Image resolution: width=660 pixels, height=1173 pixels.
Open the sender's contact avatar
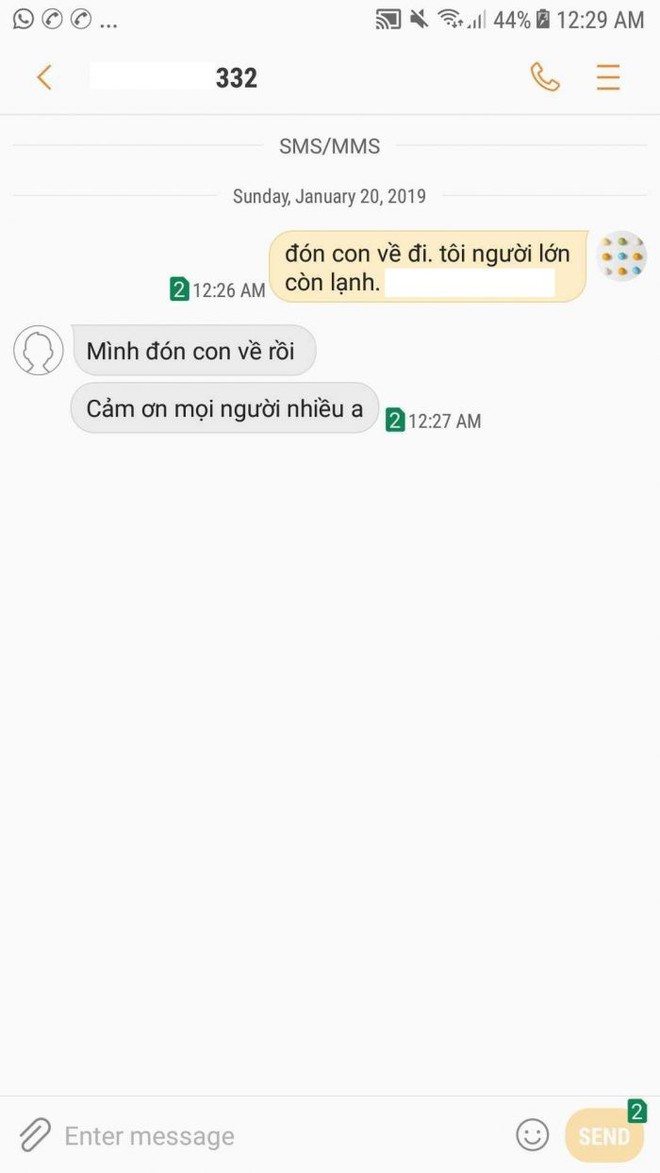38,350
